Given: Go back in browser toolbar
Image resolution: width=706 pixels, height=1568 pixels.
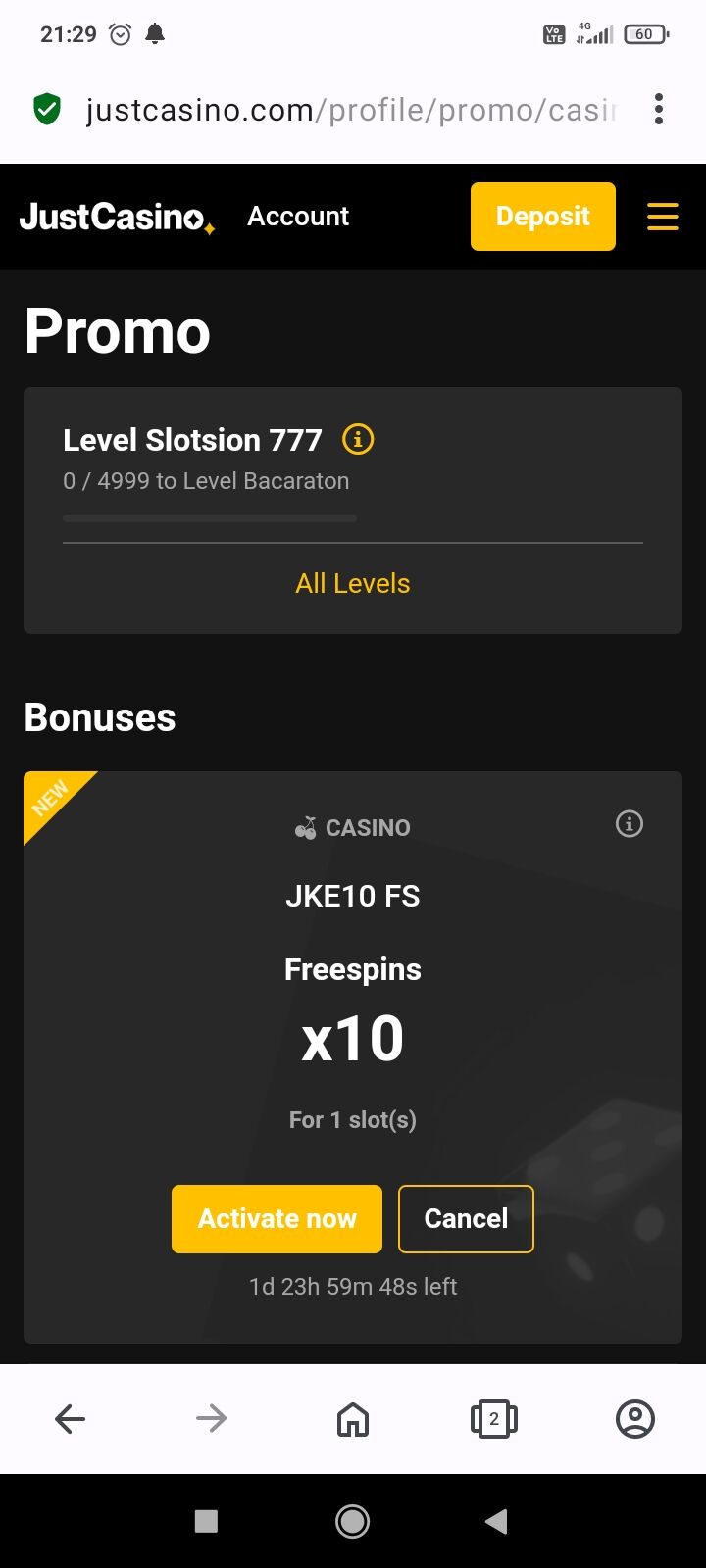Looking at the screenshot, I should pos(71,1418).
